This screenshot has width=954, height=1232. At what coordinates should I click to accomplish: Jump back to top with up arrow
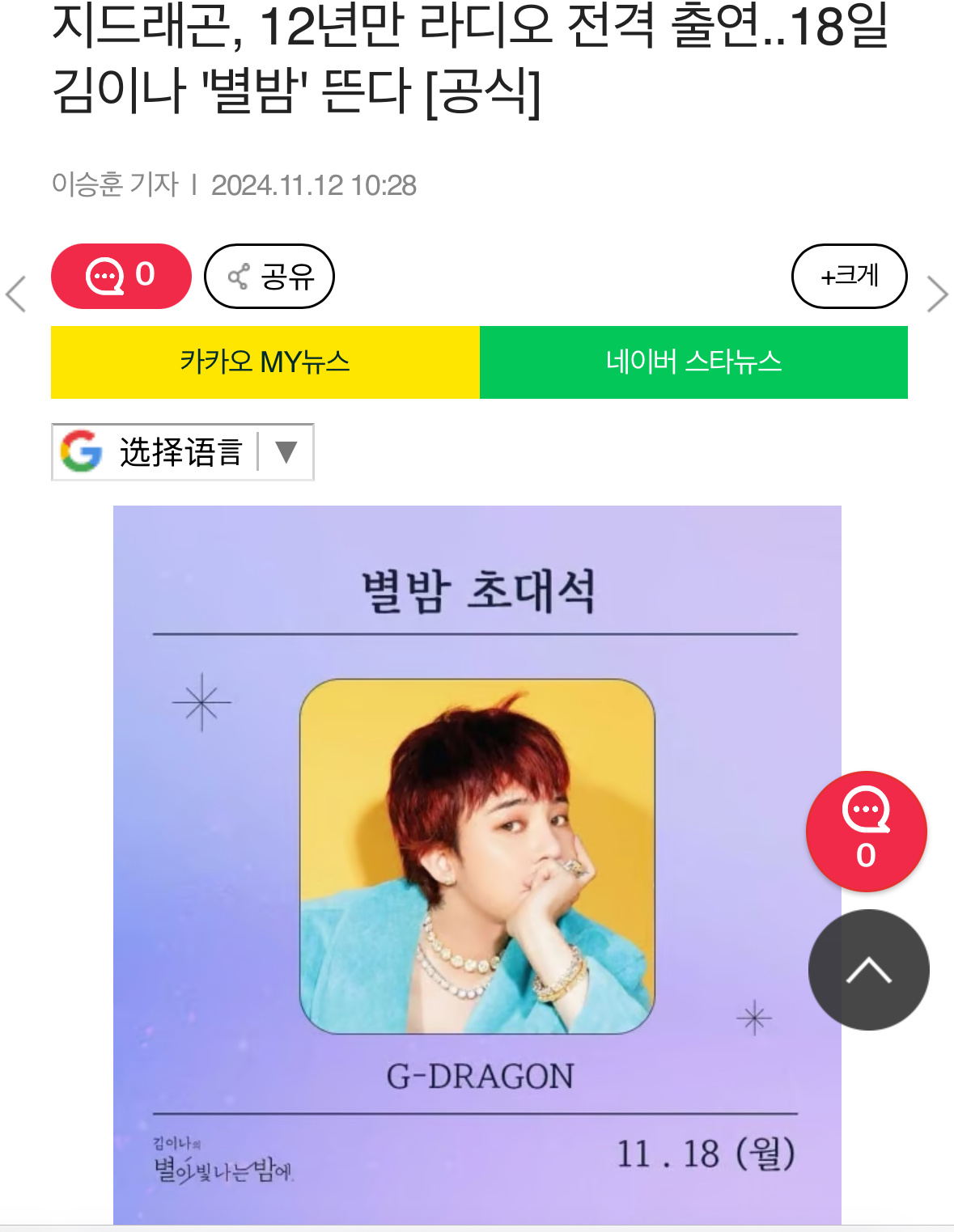868,969
